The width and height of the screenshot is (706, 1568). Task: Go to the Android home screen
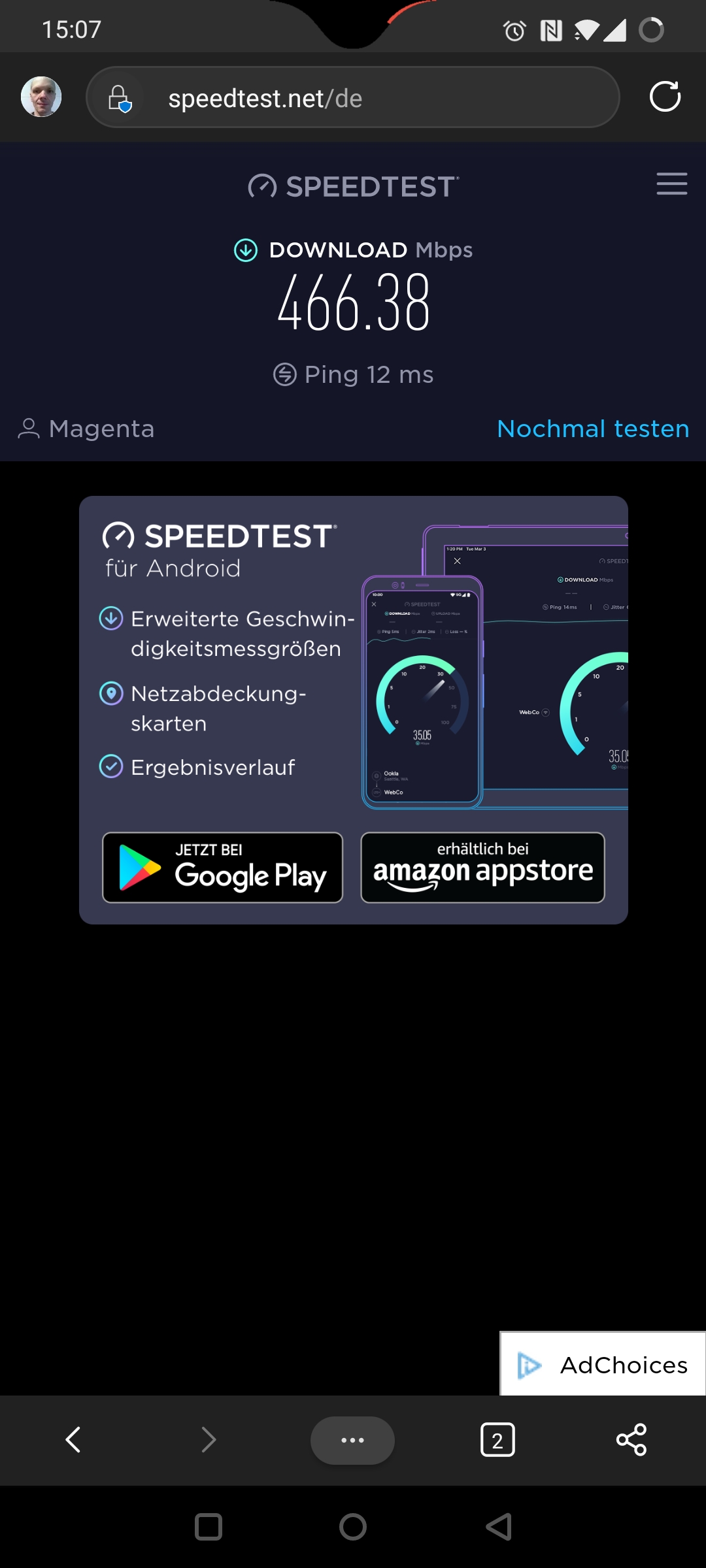pyautogui.click(x=353, y=1527)
